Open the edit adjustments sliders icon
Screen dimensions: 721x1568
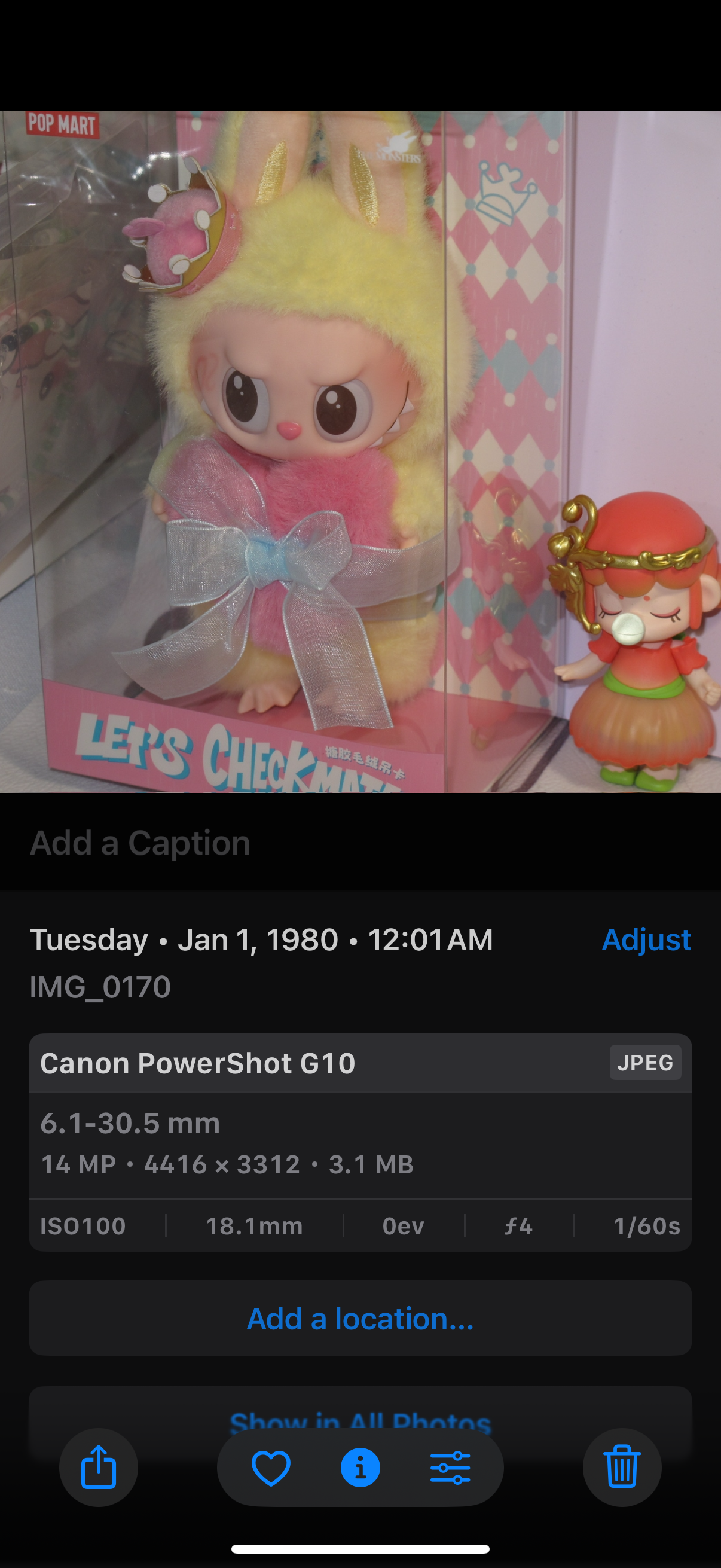(x=450, y=1468)
